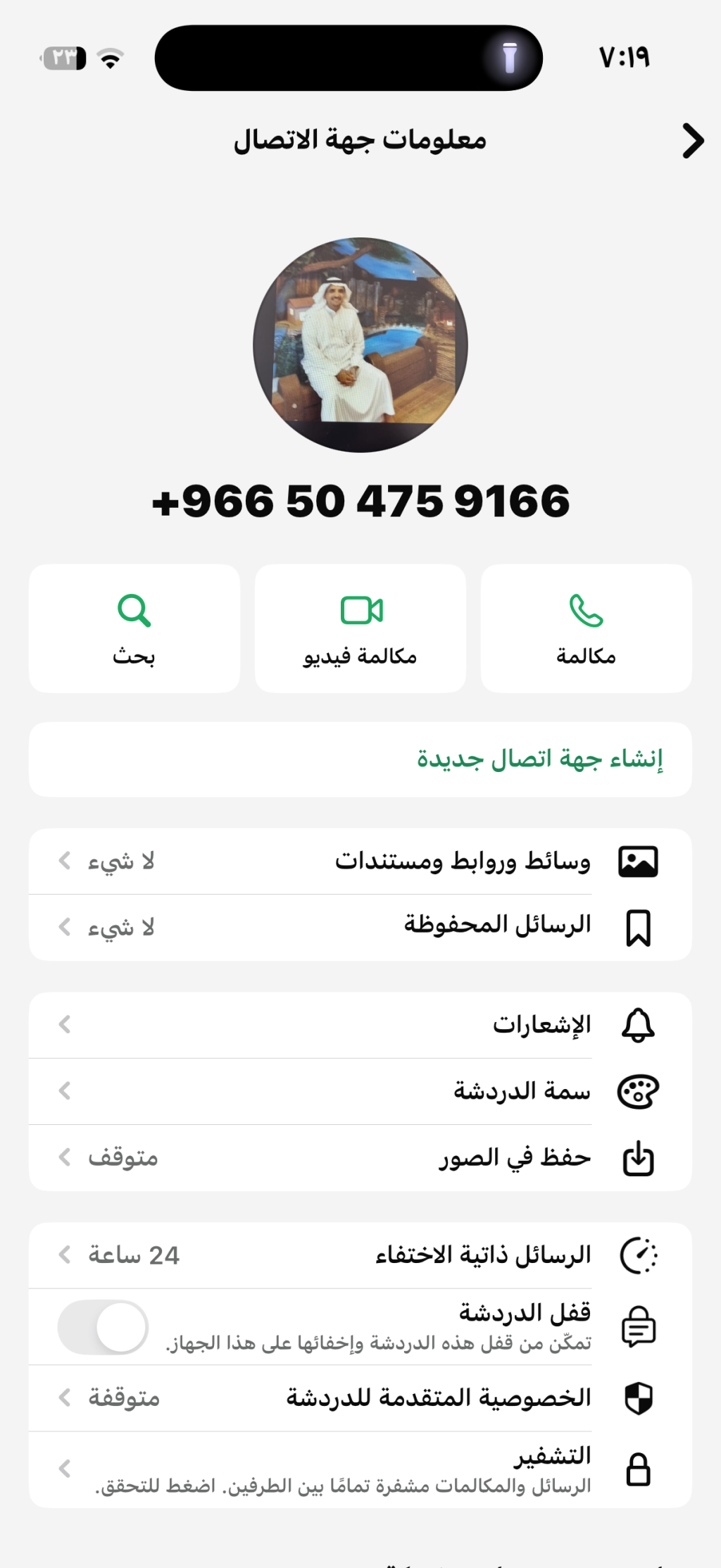This screenshot has width=721, height=1568.
Task: Open the contact's profile photo
Action: click(x=360, y=345)
